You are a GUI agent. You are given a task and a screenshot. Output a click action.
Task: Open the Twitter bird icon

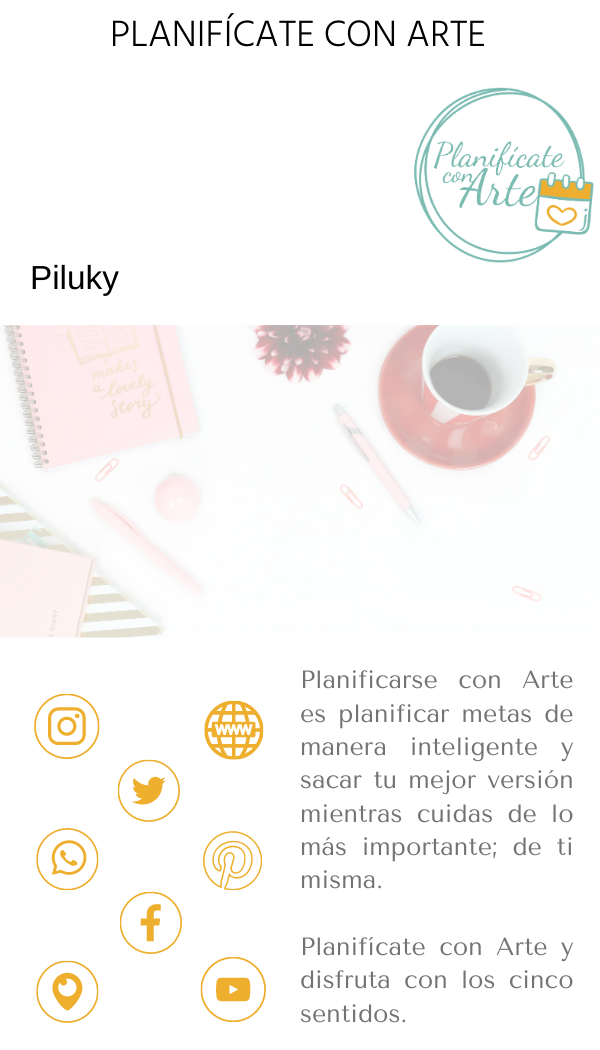coord(149,791)
